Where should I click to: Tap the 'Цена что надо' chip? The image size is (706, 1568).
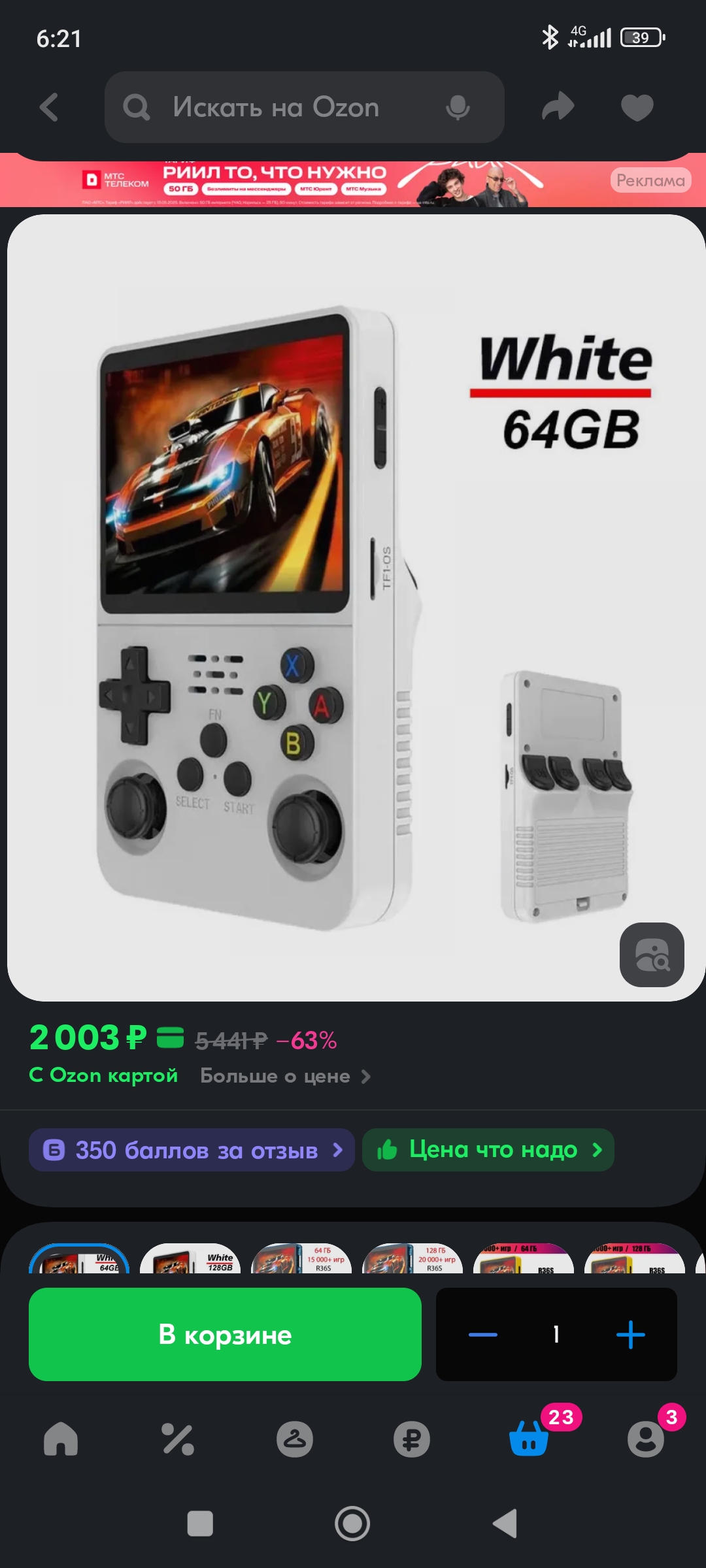coord(488,1150)
